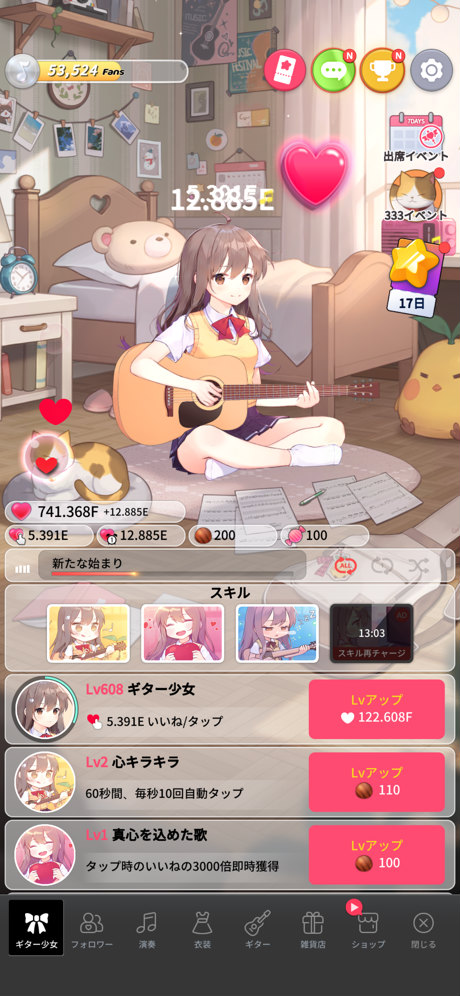This screenshot has height=996, width=460.
Task: Open the 出席イベント calendar
Action: point(416,137)
